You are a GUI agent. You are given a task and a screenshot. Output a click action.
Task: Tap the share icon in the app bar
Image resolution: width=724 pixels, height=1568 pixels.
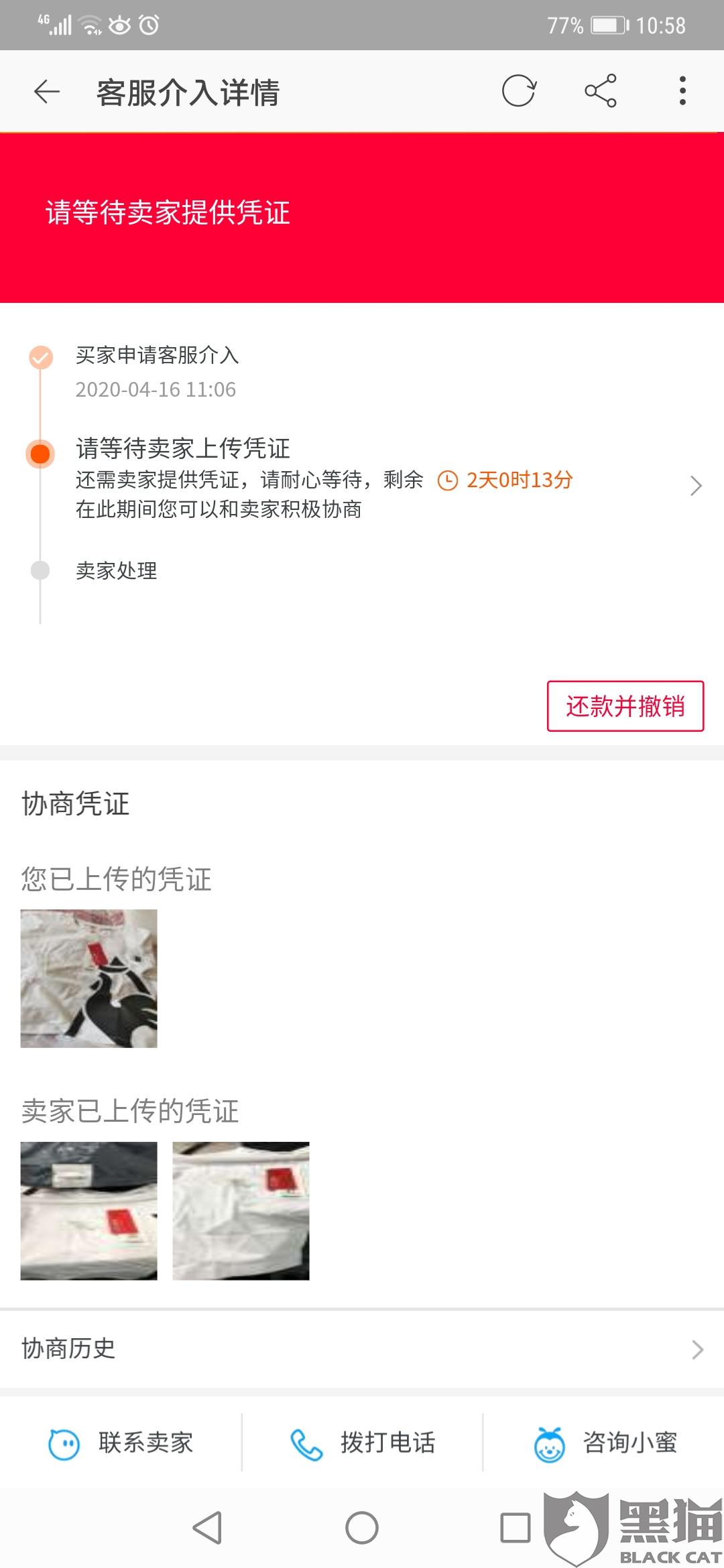tap(601, 91)
